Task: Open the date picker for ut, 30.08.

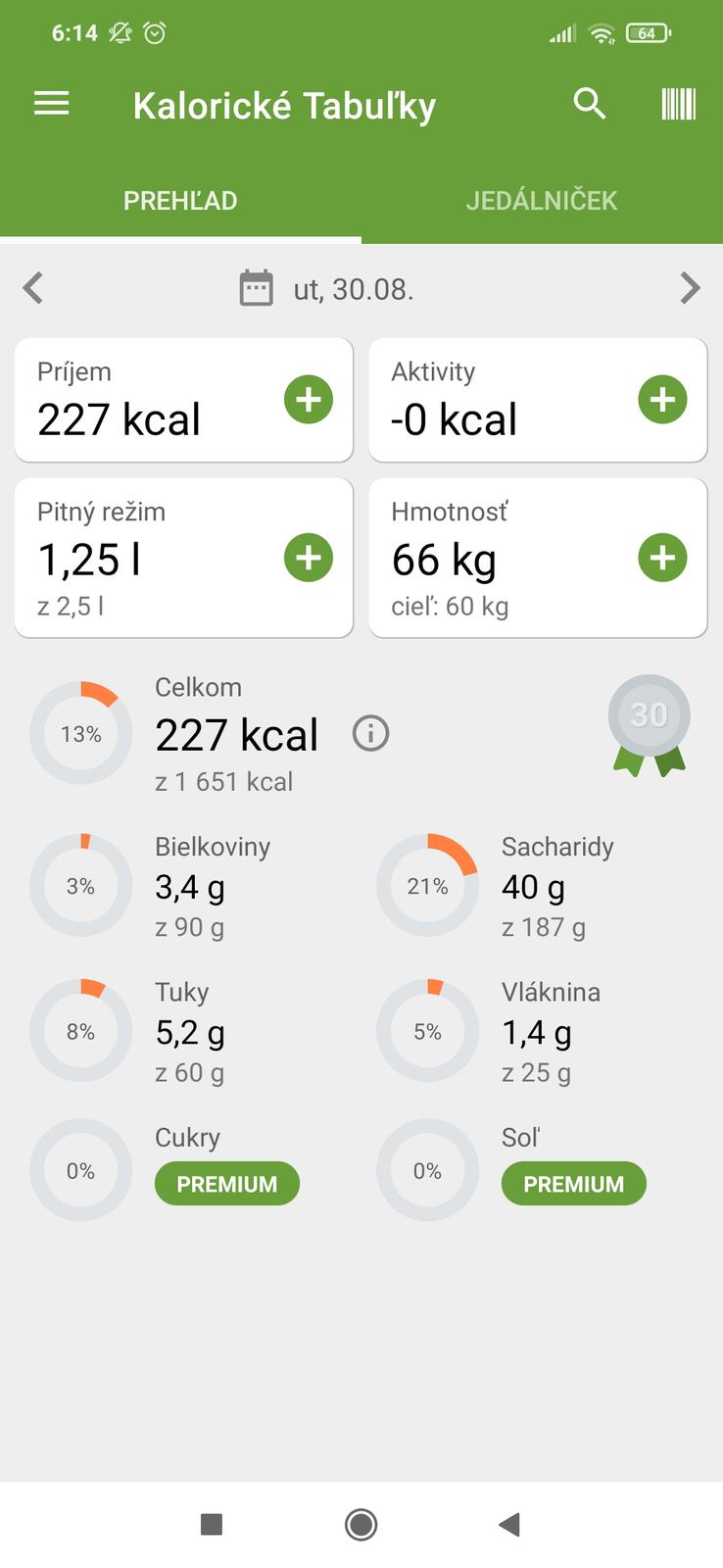Action: (328, 289)
